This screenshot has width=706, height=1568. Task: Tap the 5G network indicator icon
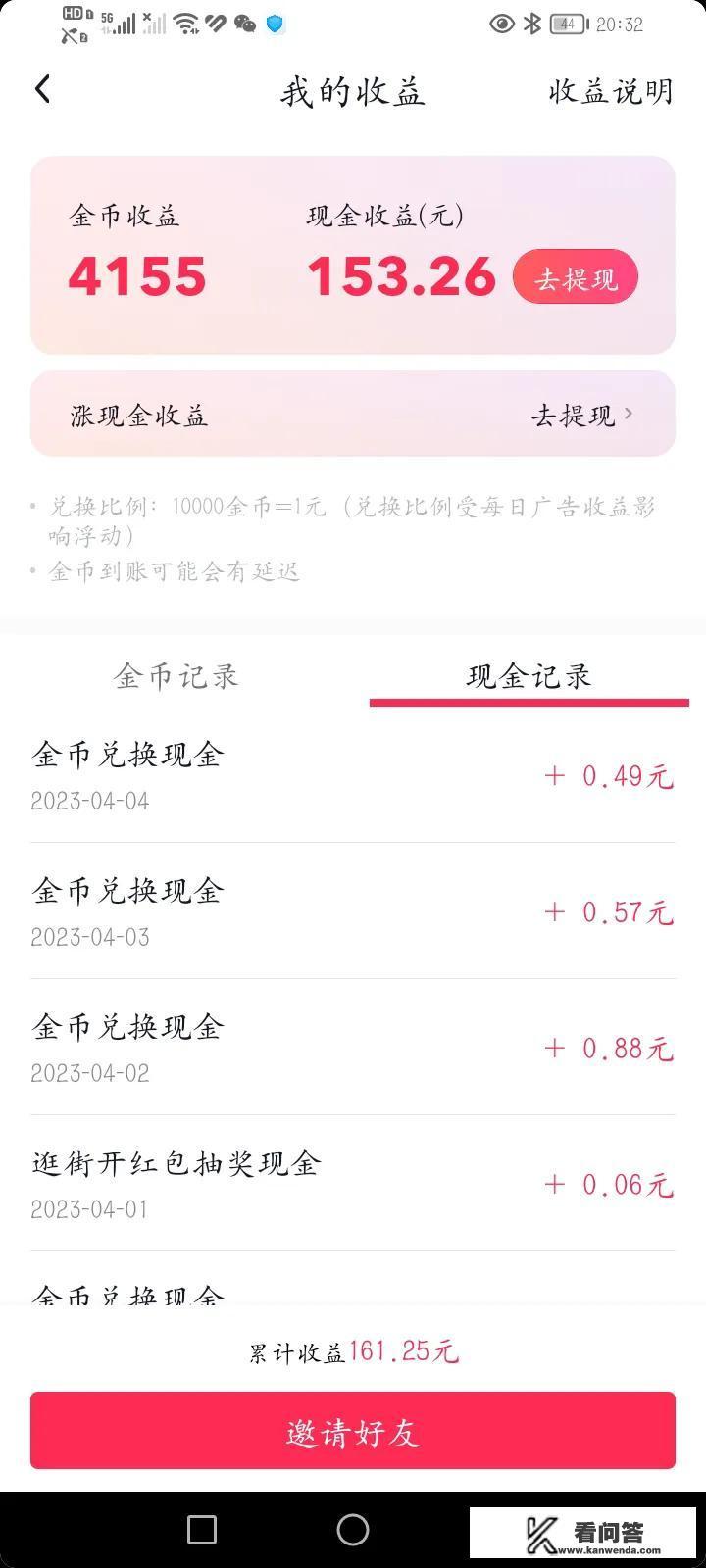(x=108, y=17)
